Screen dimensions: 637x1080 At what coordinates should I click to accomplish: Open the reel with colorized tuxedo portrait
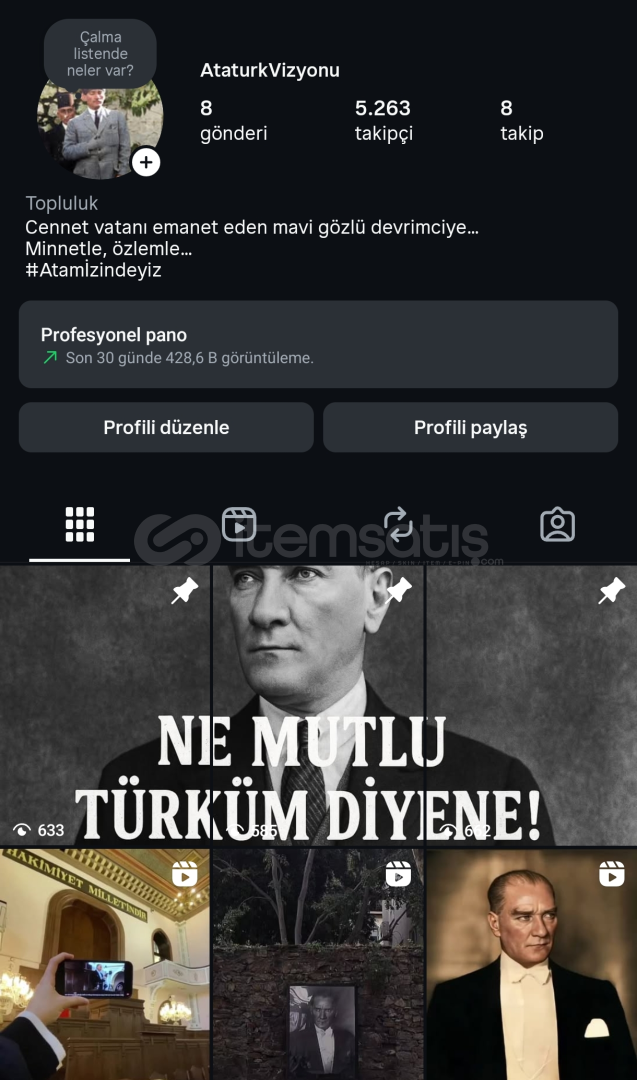coord(532,964)
